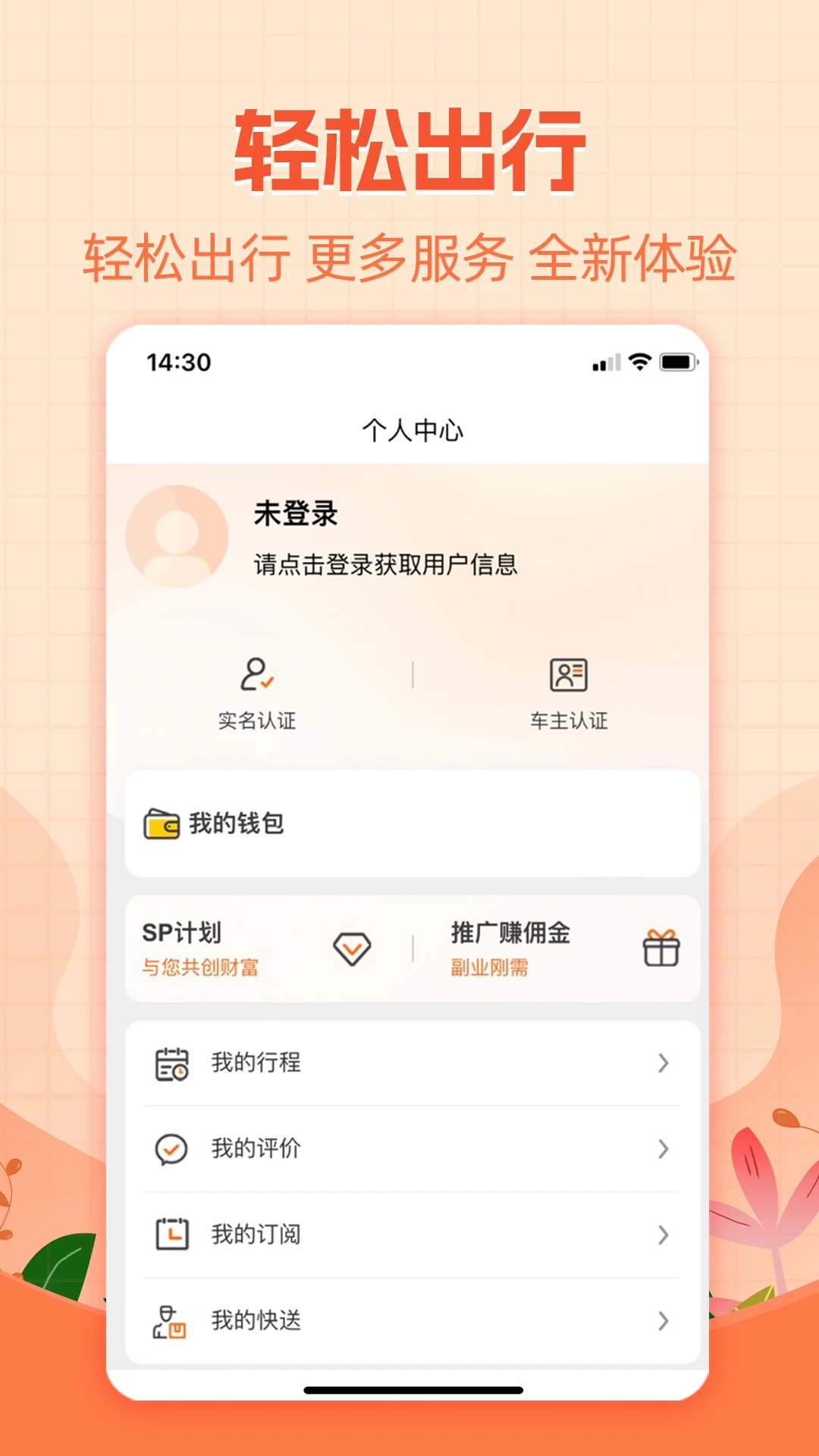
Task: Expand 我的行程 via its right chevron
Action: (x=662, y=1062)
